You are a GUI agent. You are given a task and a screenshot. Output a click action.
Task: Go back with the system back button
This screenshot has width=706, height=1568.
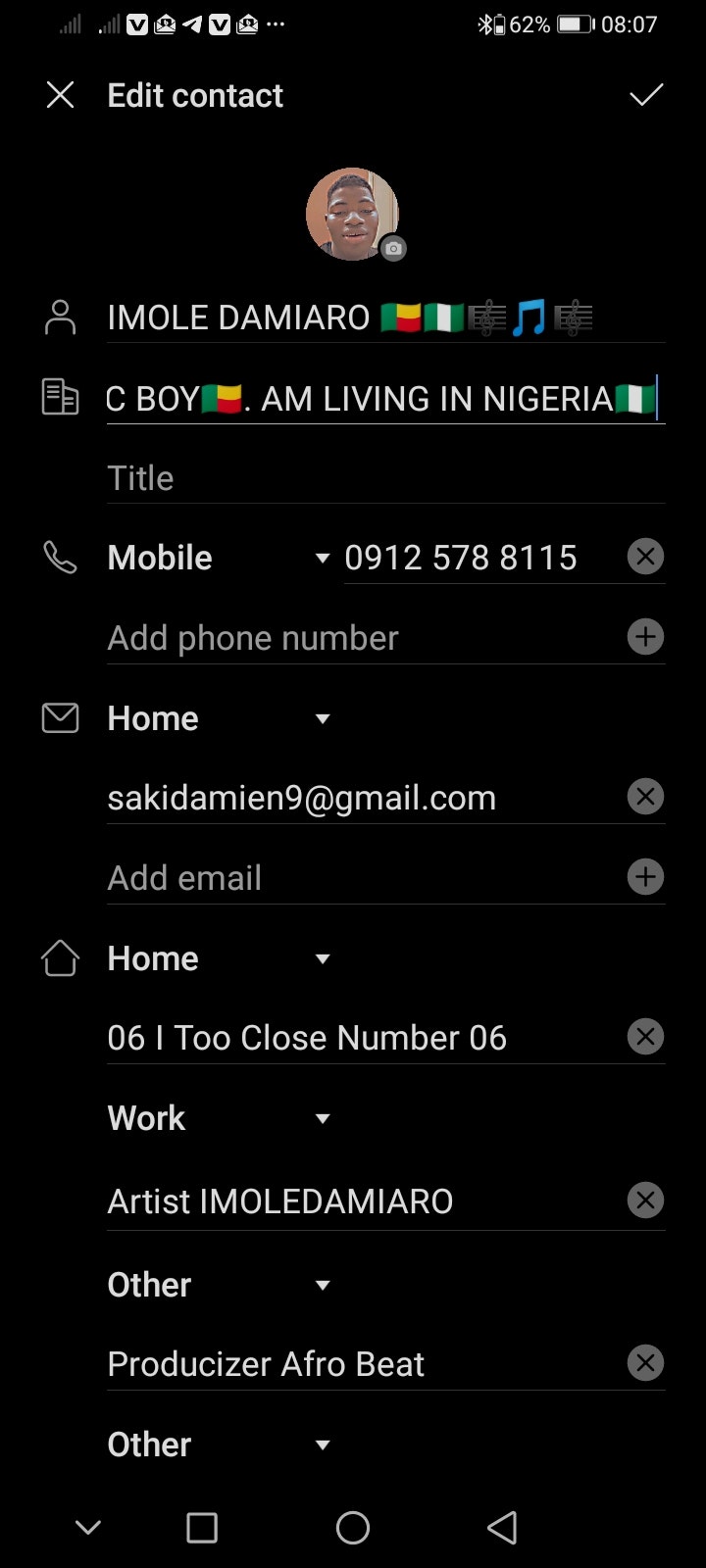coord(502,1527)
